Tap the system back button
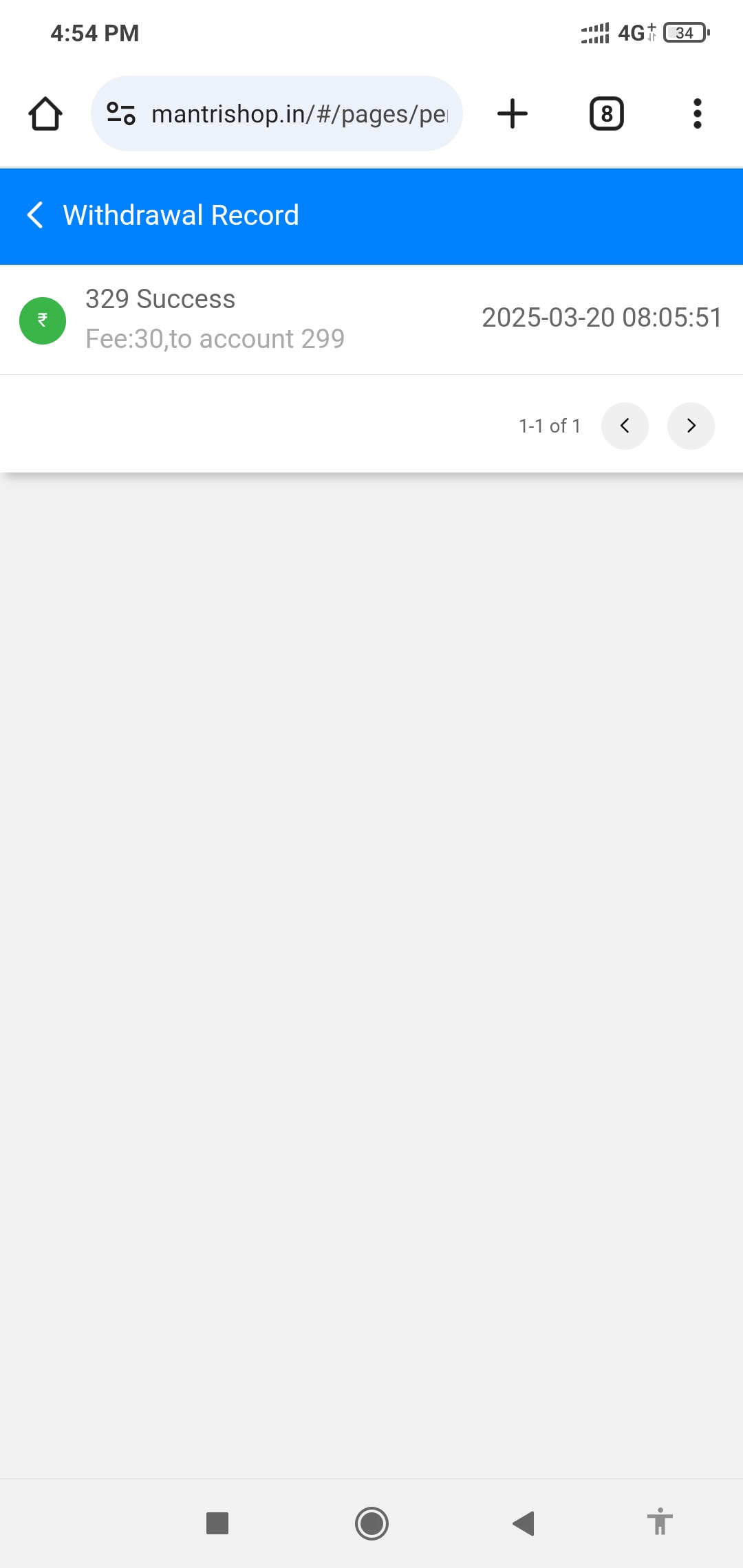 pos(524,1523)
